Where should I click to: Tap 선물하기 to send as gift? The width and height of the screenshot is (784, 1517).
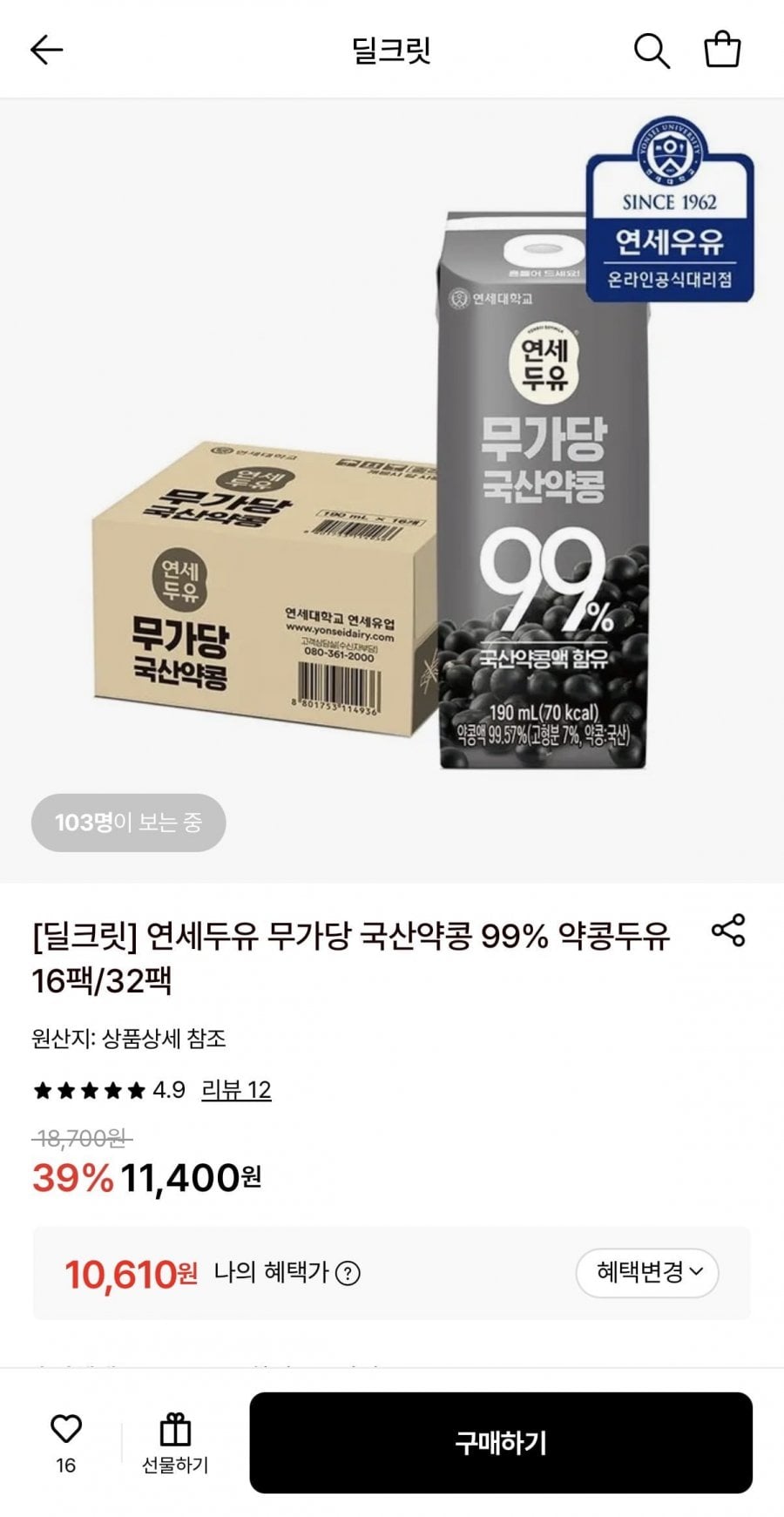pyautogui.click(x=175, y=1443)
